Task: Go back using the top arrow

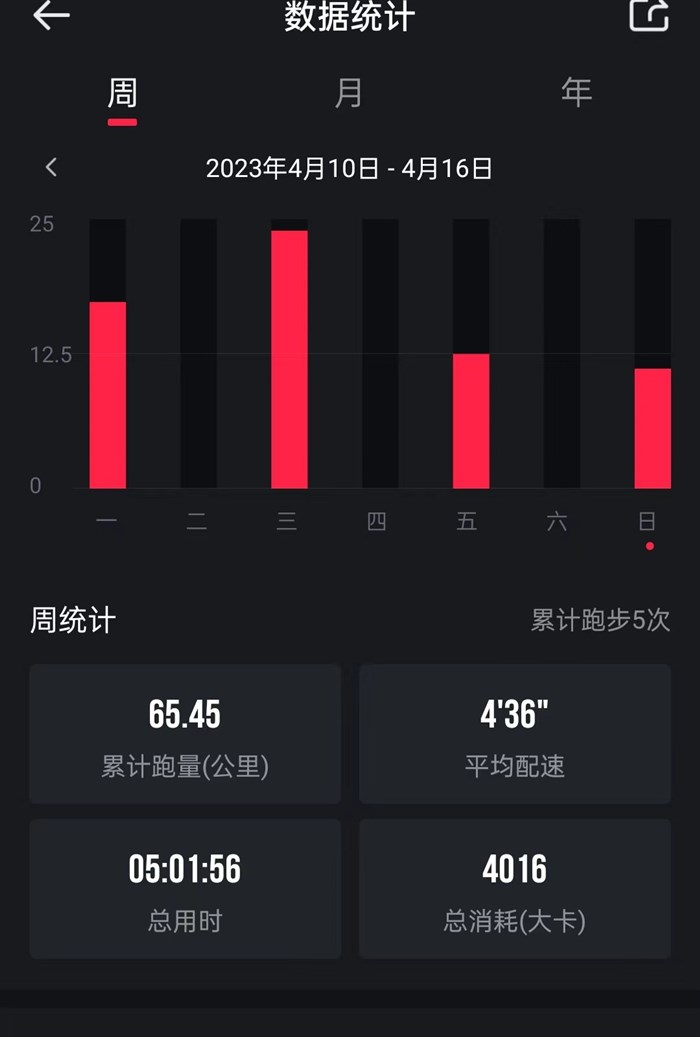Action: 51,16
